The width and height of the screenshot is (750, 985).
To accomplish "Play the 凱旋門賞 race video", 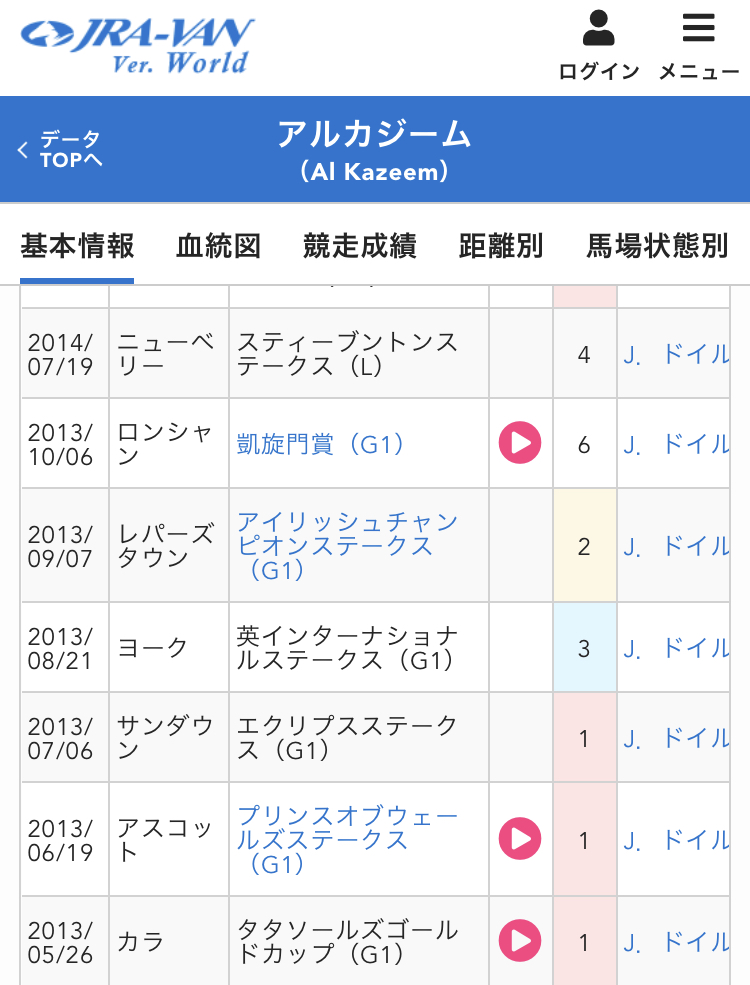I will (x=520, y=443).
